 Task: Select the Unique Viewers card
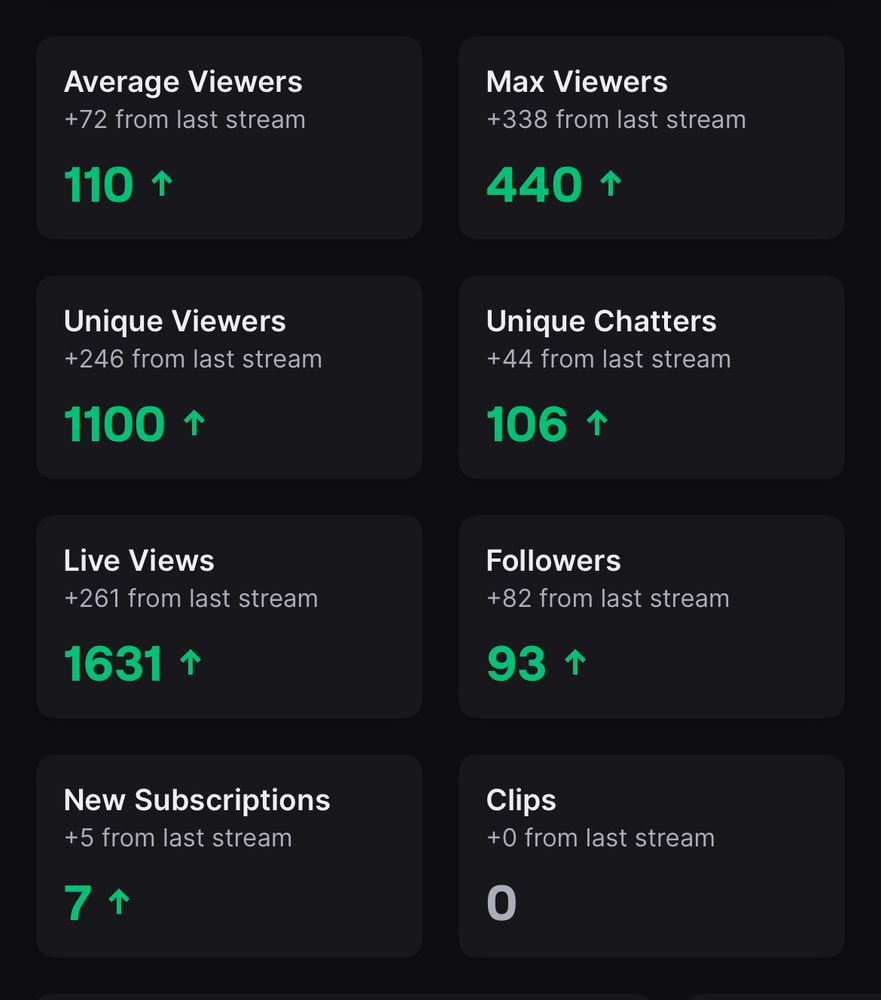(229, 376)
